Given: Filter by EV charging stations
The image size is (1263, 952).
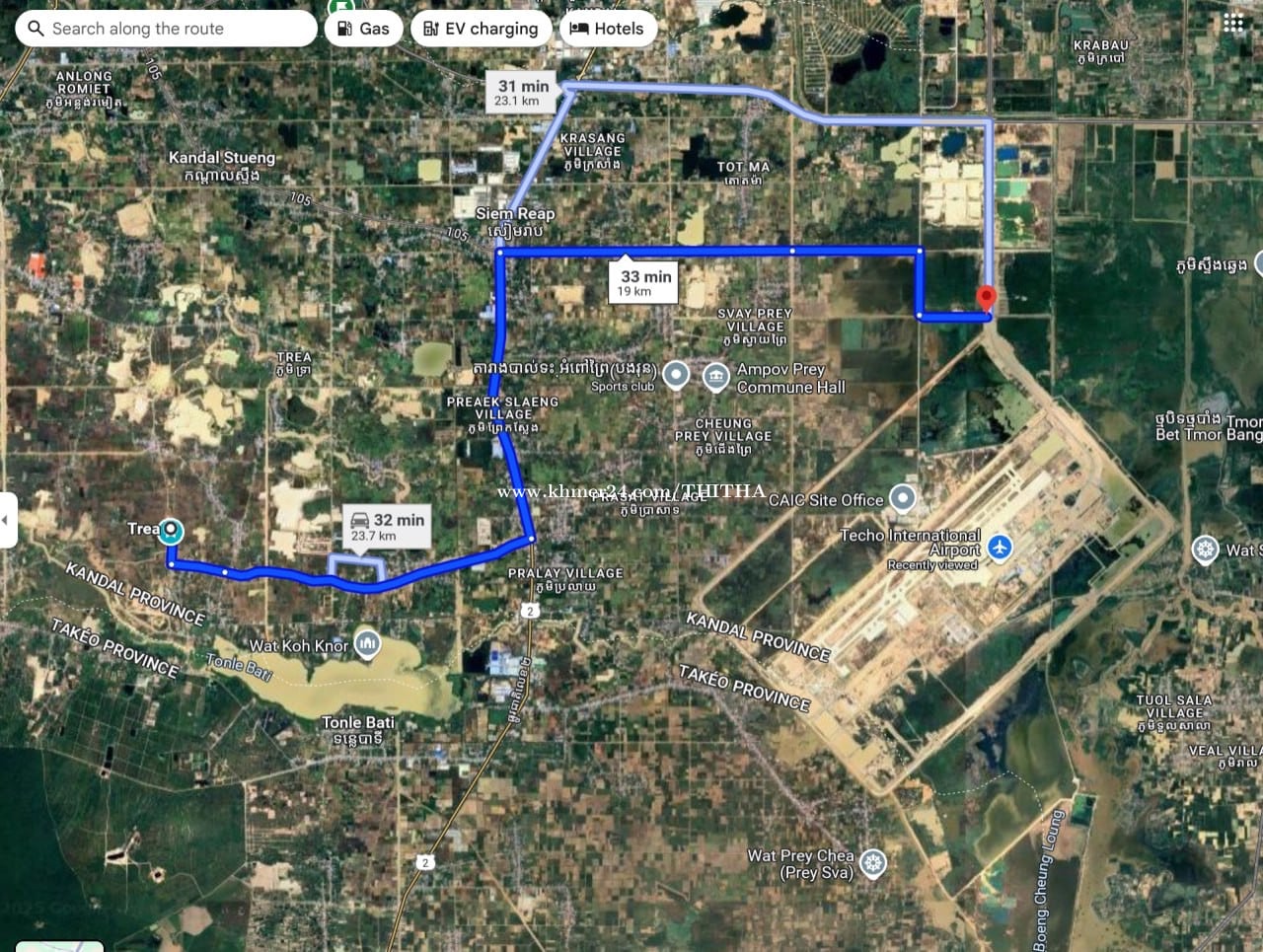Looking at the screenshot, I should click(481, 29).
